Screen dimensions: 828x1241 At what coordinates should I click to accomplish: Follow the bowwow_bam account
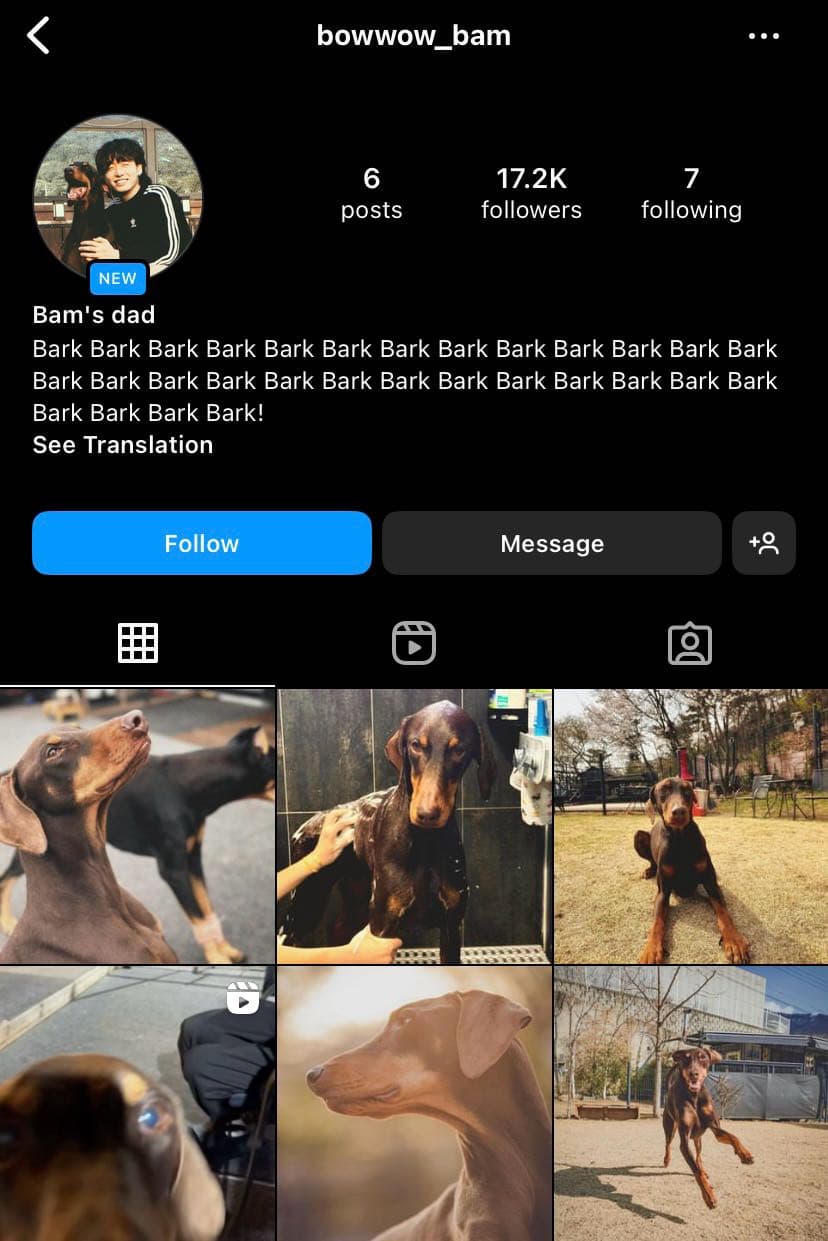pyautogui.click(x=202, y=543)
